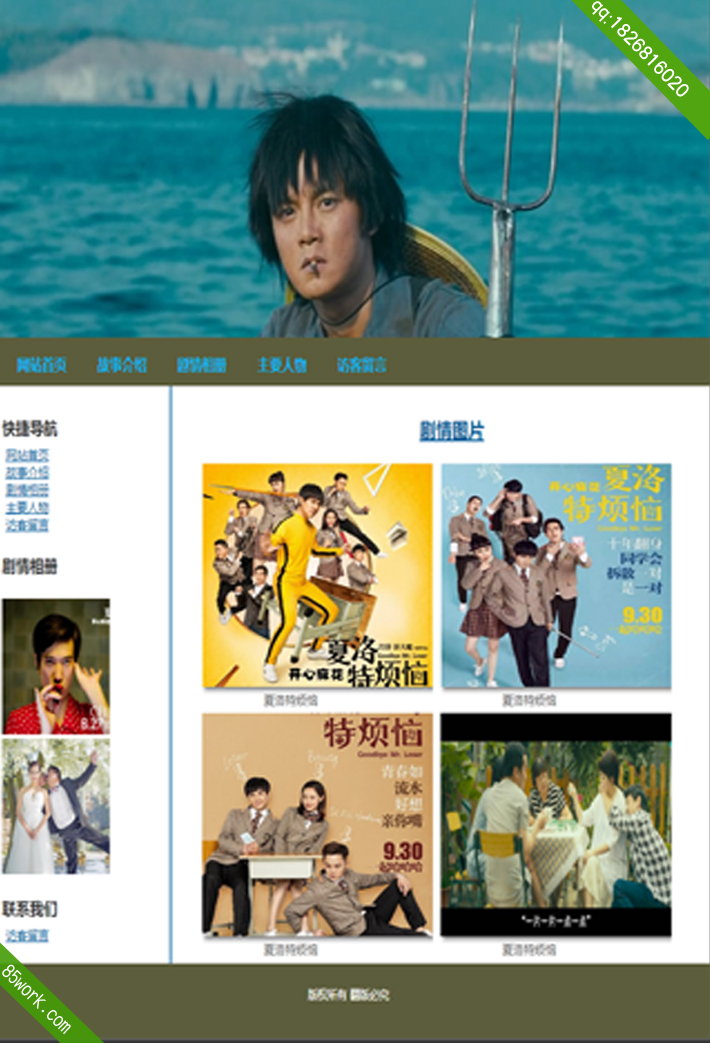Open the garden table scene thumbnail
This screenshot has height=1043, width=710.
556,825
